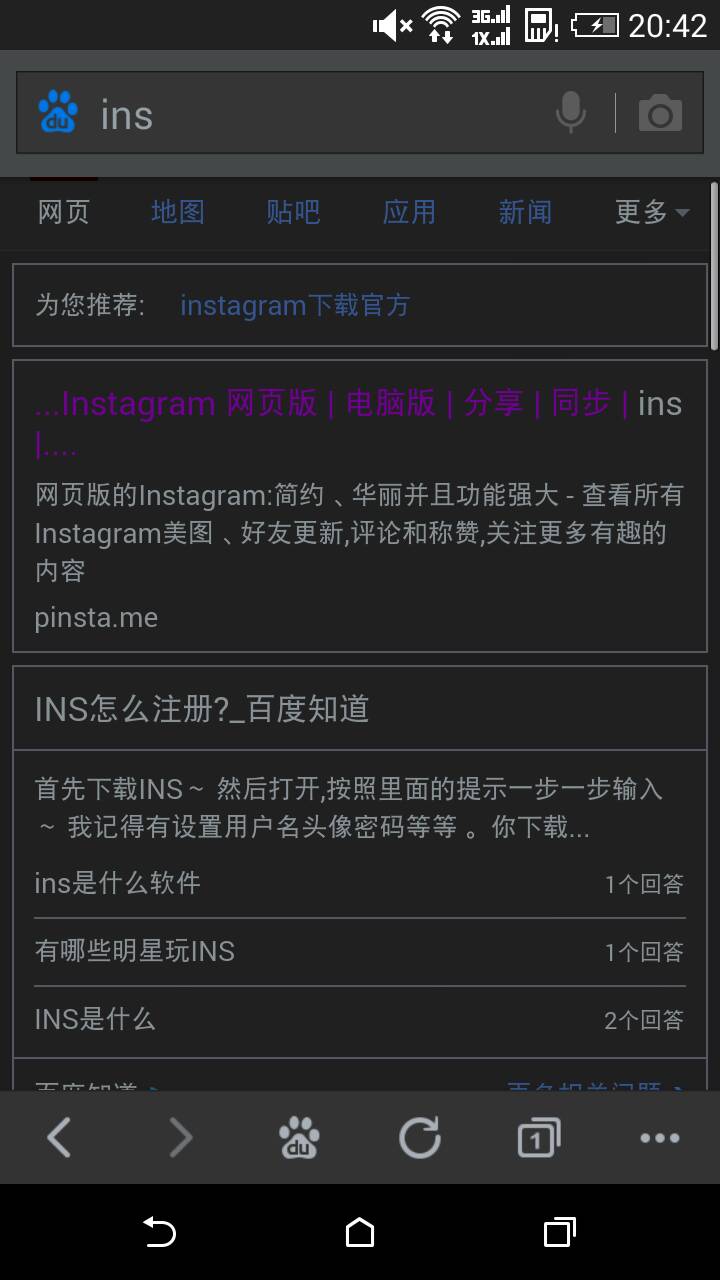Go to Baidu home via paw icon
The width and height of the screenshot is (720, 1280).
[x=299, y=1138]
